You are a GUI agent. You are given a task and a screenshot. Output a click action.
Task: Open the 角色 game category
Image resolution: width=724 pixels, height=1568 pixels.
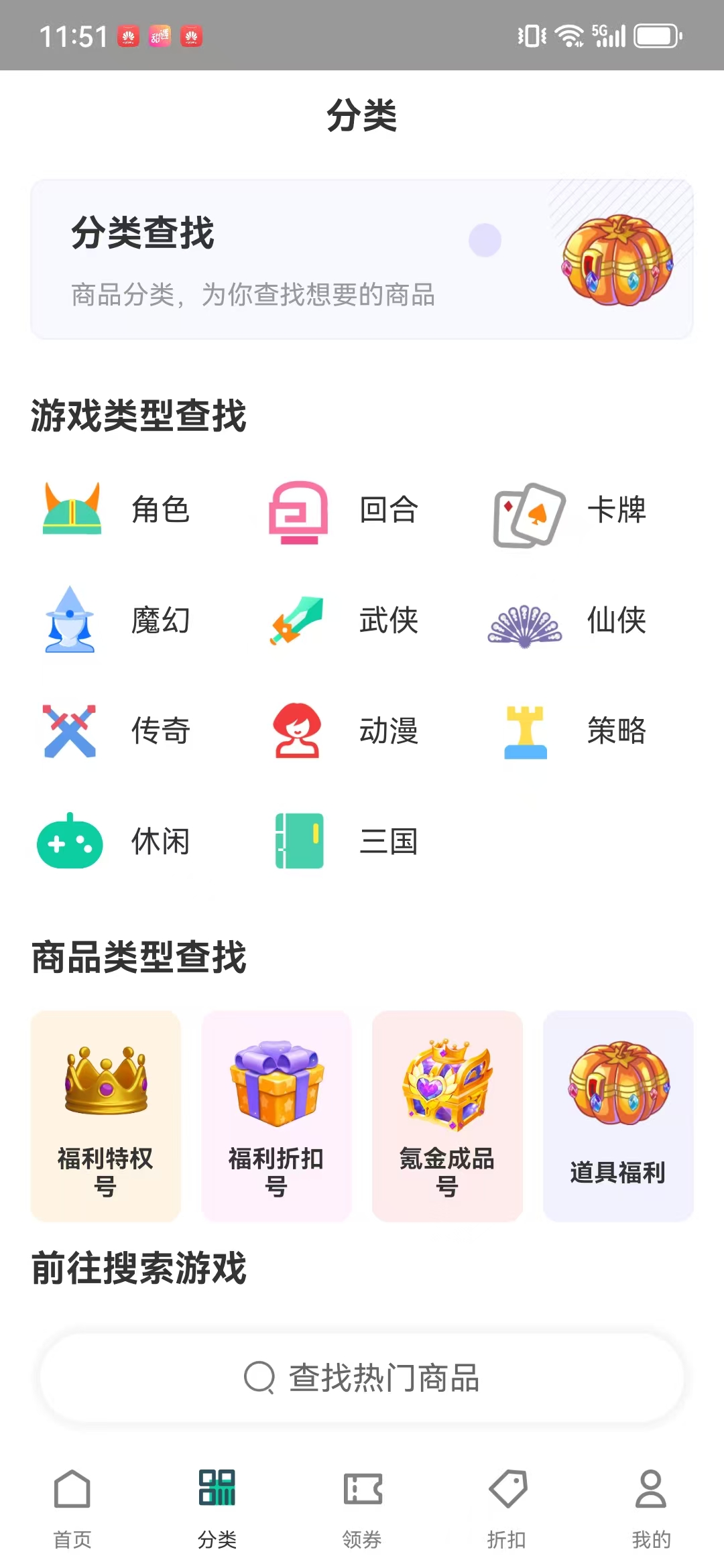pos(117,509)
